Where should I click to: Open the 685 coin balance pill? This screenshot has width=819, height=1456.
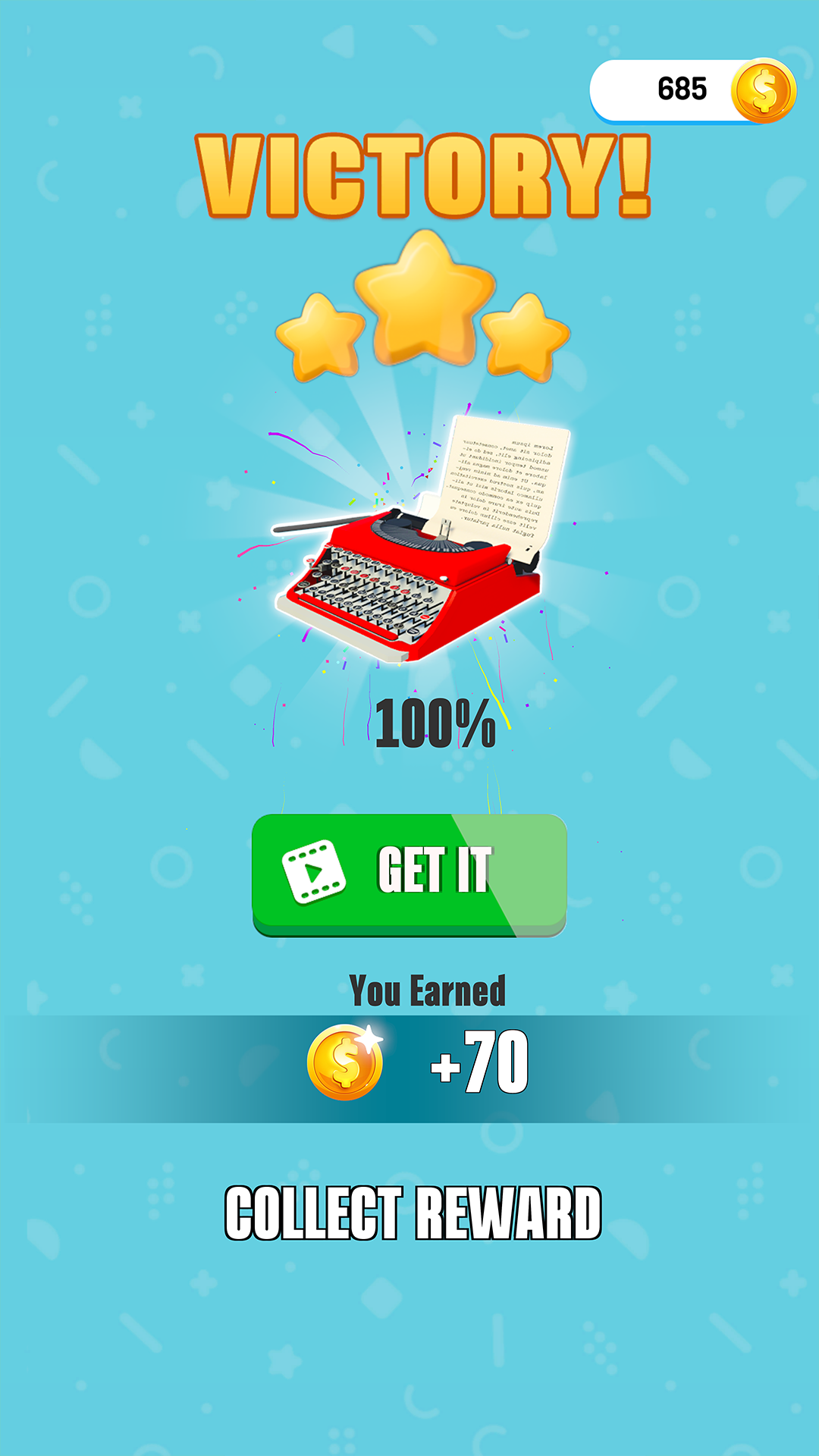[690, 90]
